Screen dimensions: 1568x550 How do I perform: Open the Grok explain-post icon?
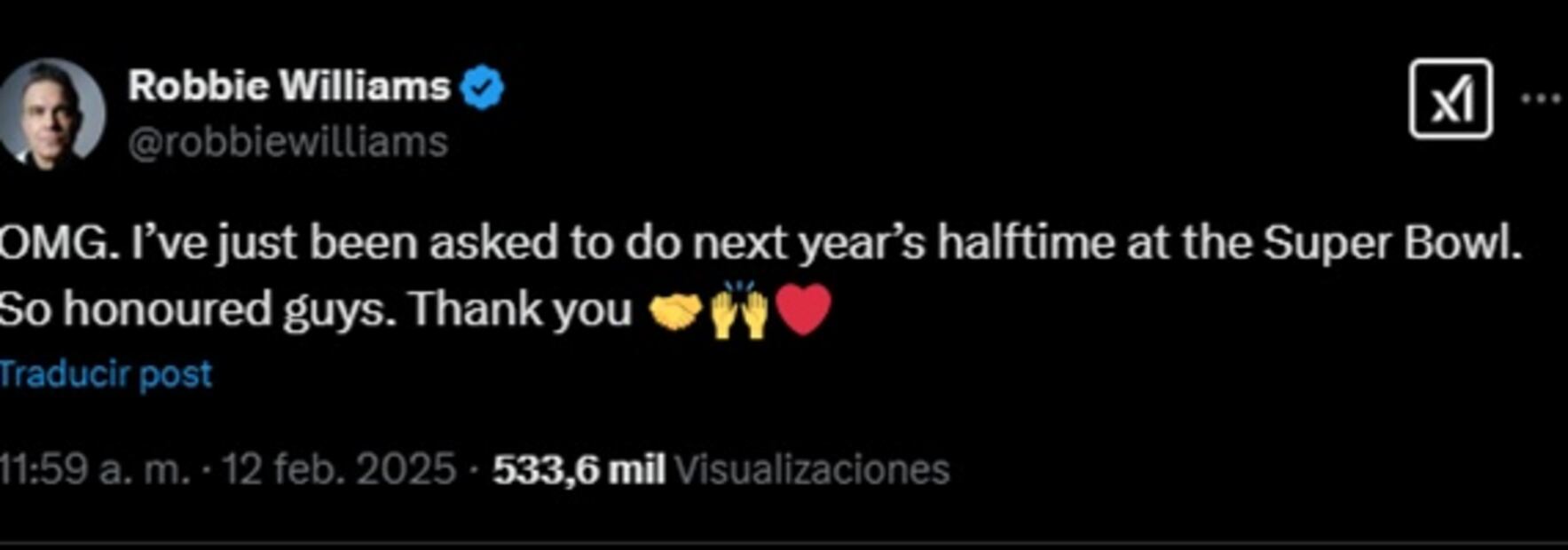[x=1450, y=100]
